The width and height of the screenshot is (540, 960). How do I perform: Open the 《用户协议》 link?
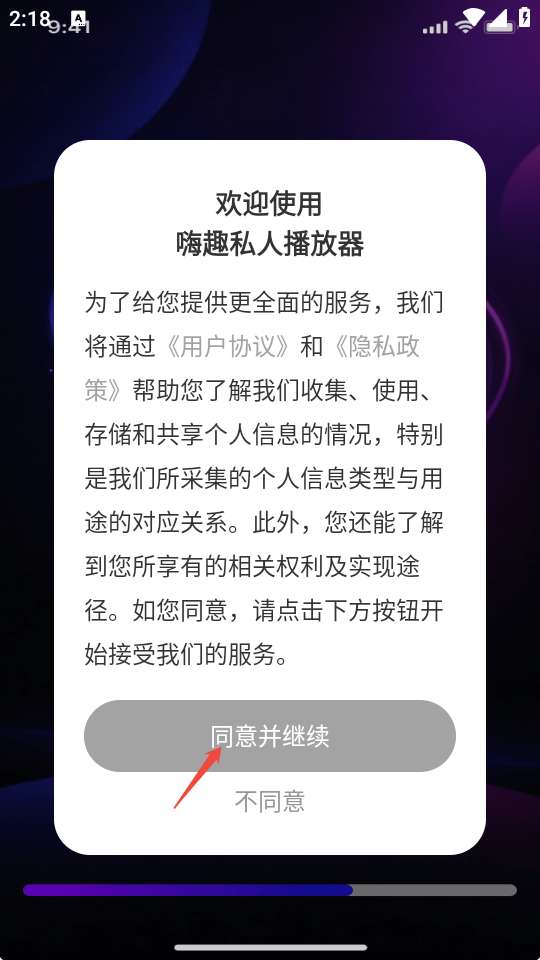point(228,347)
